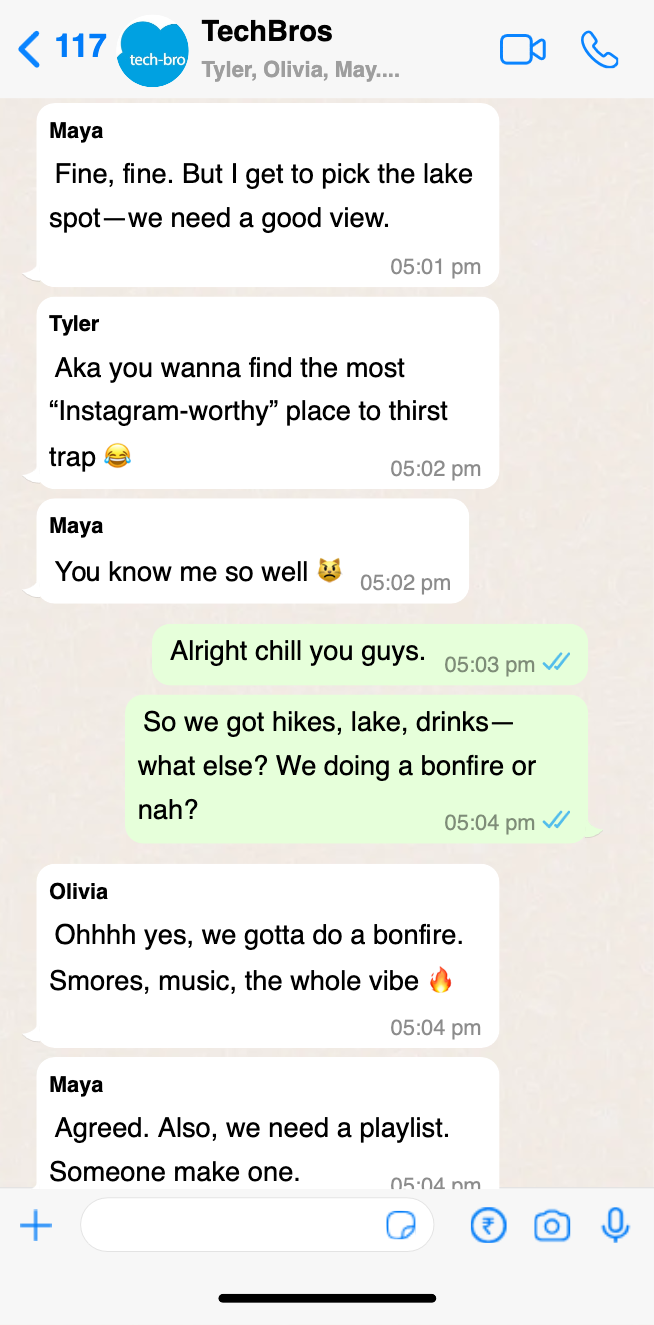Tap the TechBros group avatar
Screen dimensions: 654x1325
click(x=154, y=53)
